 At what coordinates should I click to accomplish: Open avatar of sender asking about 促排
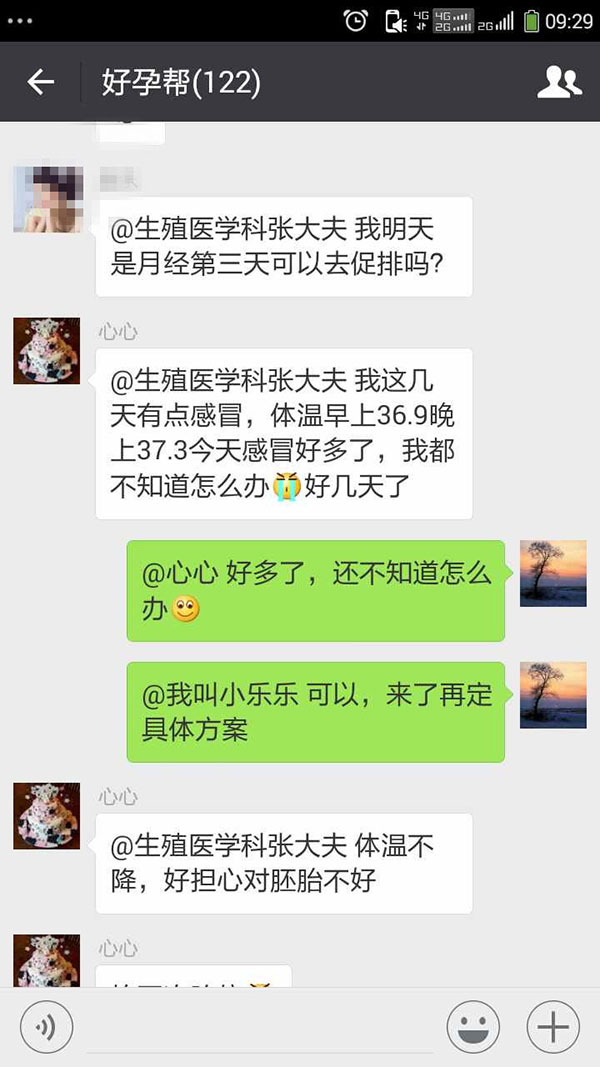(x=47, y=199)
